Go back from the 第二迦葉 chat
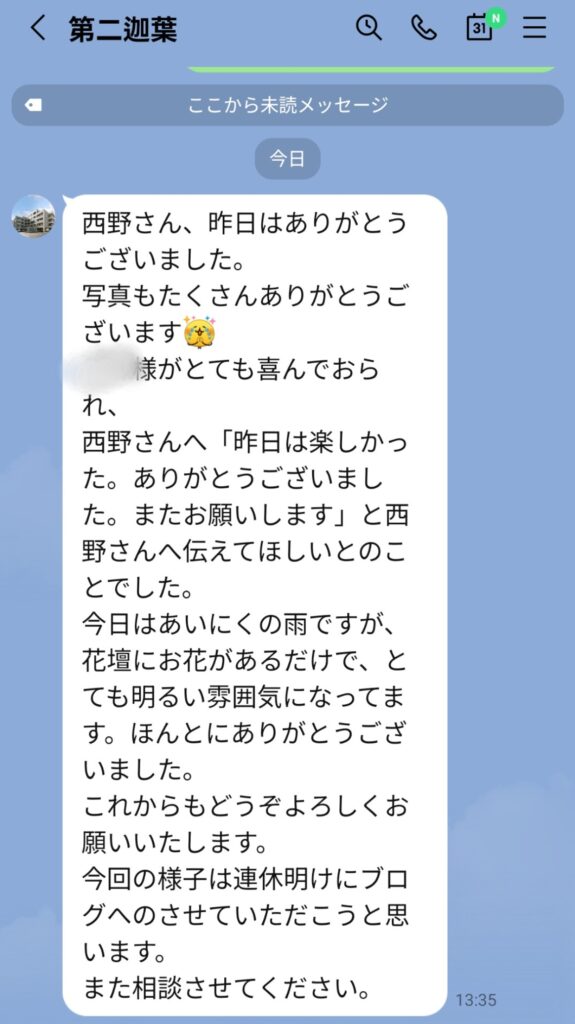Image resolution: width=575 pixels, height=1024 pixels. [38, 29]
